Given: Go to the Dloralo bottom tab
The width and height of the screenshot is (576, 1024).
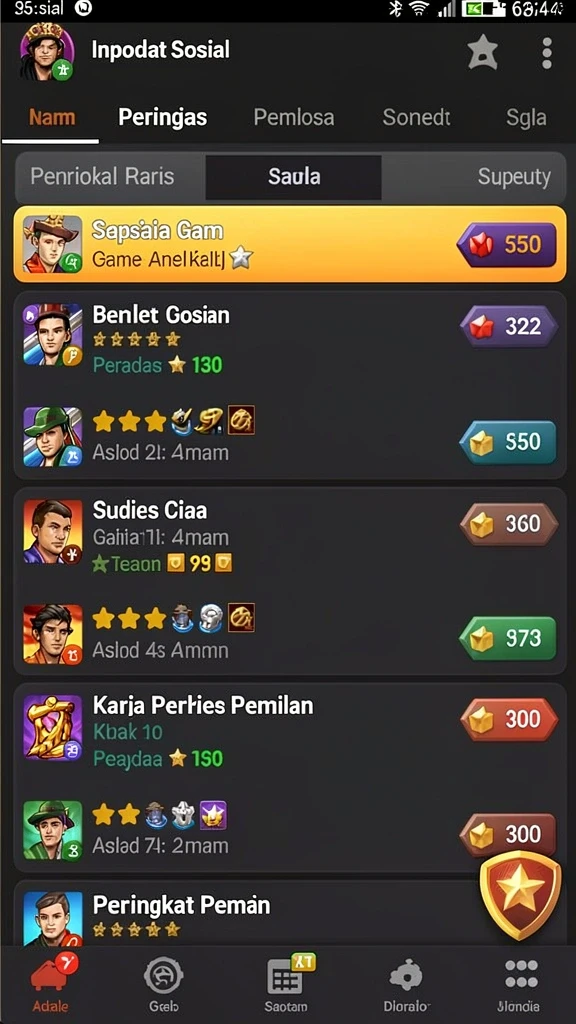Looking at the screenshot, I should 406,984.
